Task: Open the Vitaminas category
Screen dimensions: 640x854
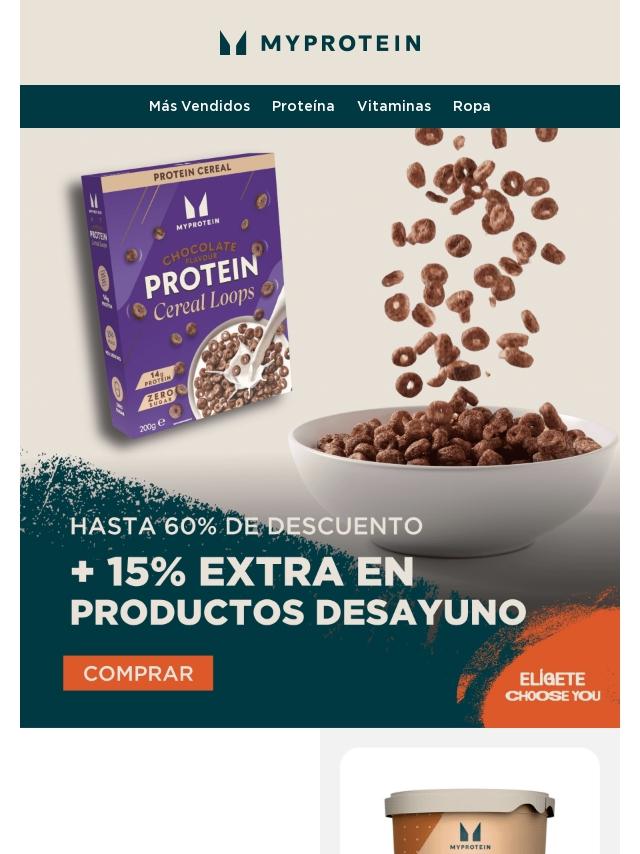Action: point(394,106)
